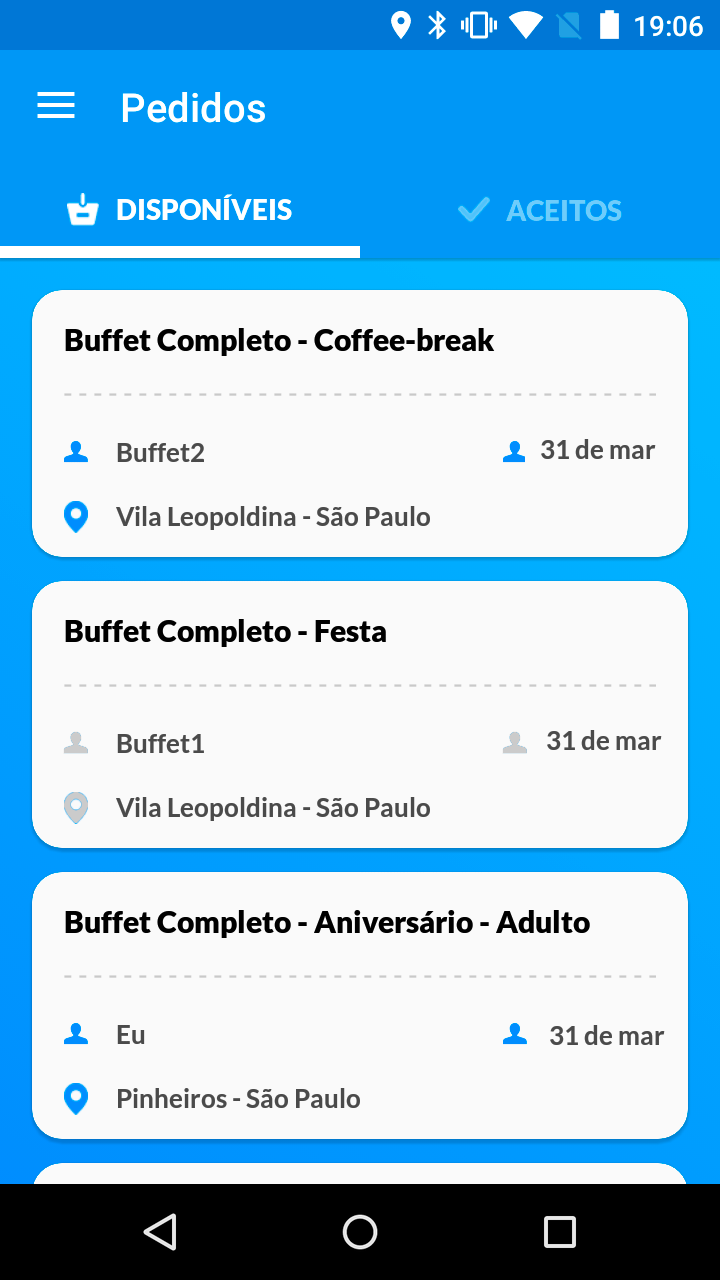Open the hamburger drawer menu
720x1280 pixels.
coord(56,107)
